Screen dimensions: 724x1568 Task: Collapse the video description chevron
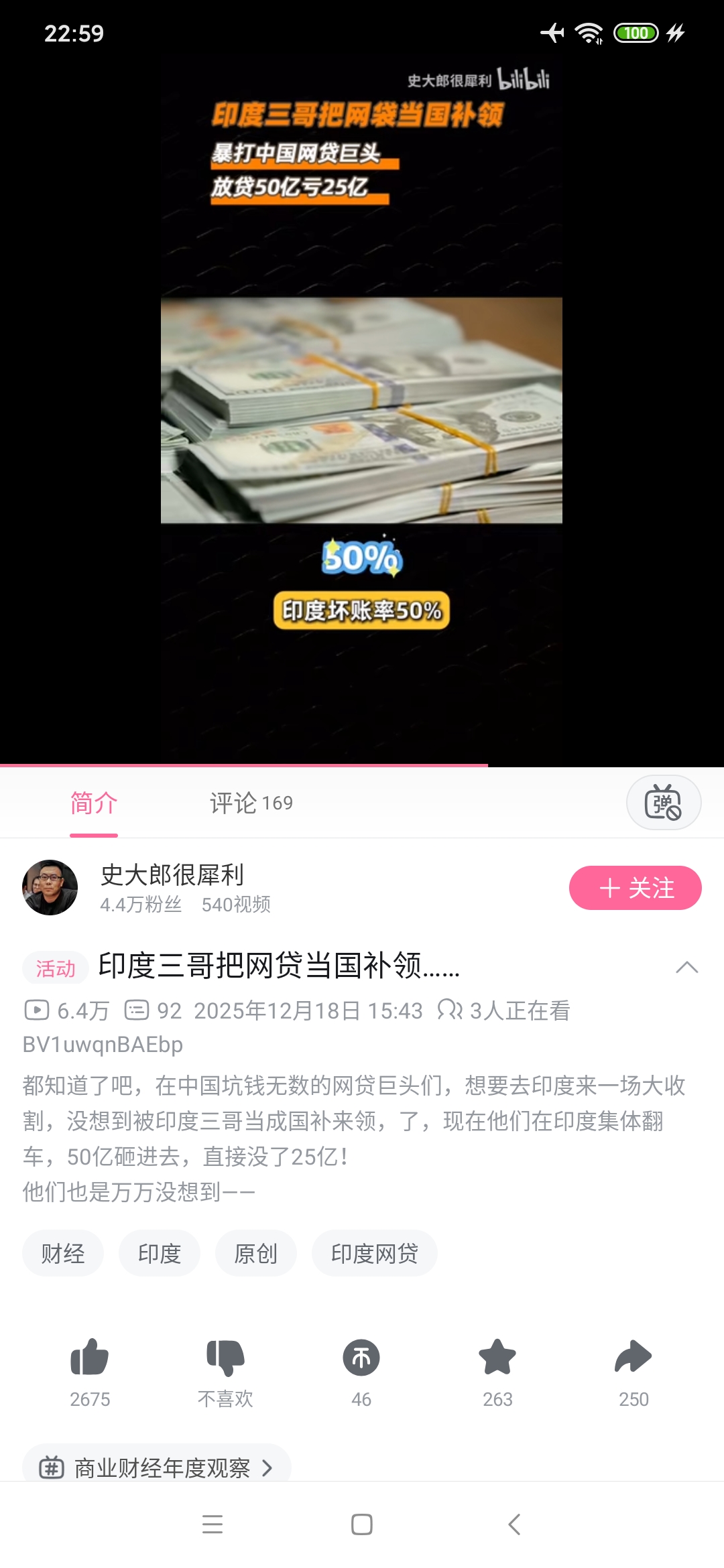click(x=686, y=967)
